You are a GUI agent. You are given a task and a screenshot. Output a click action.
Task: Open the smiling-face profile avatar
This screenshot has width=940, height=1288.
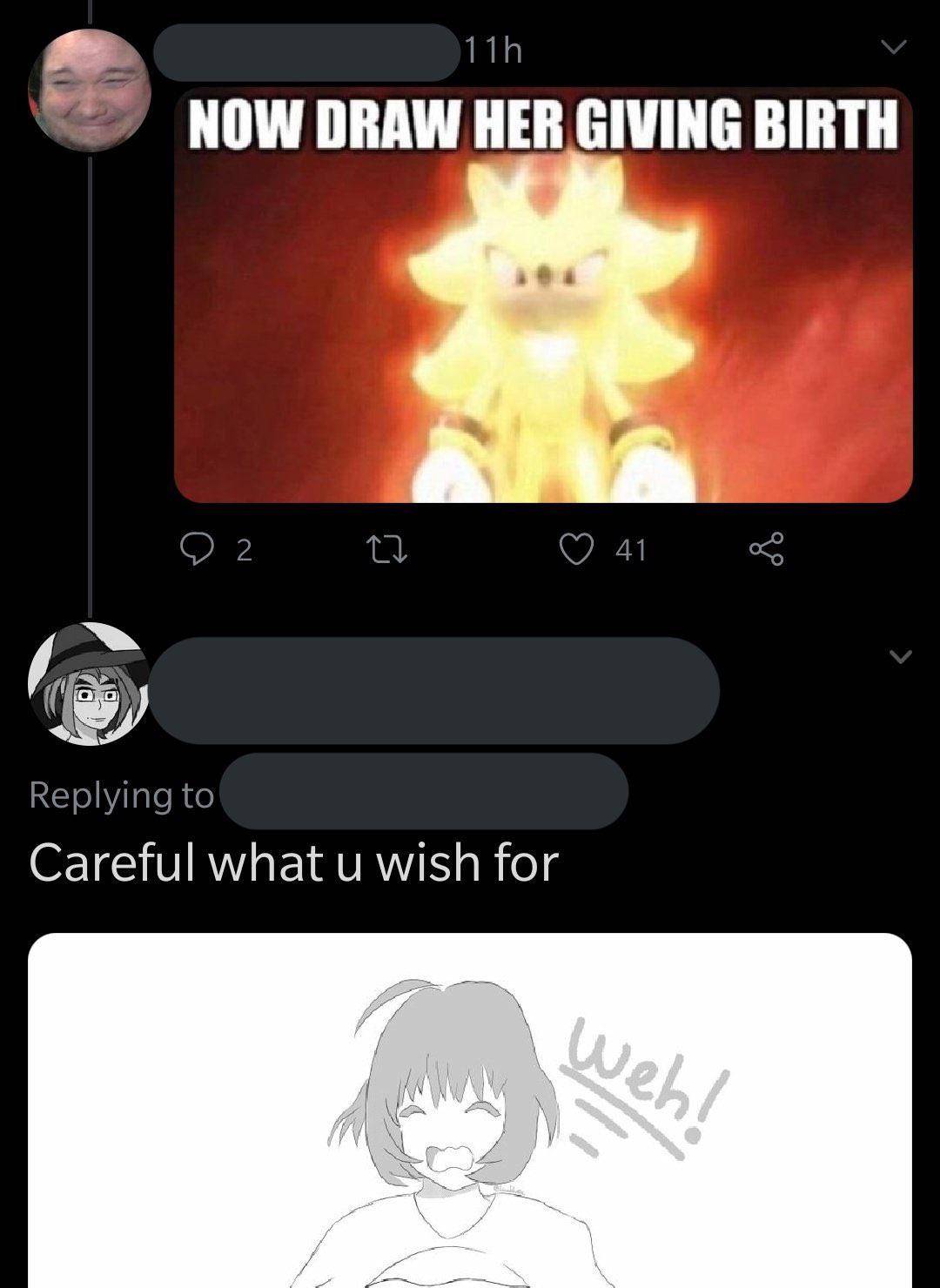(x=91, y=91)
